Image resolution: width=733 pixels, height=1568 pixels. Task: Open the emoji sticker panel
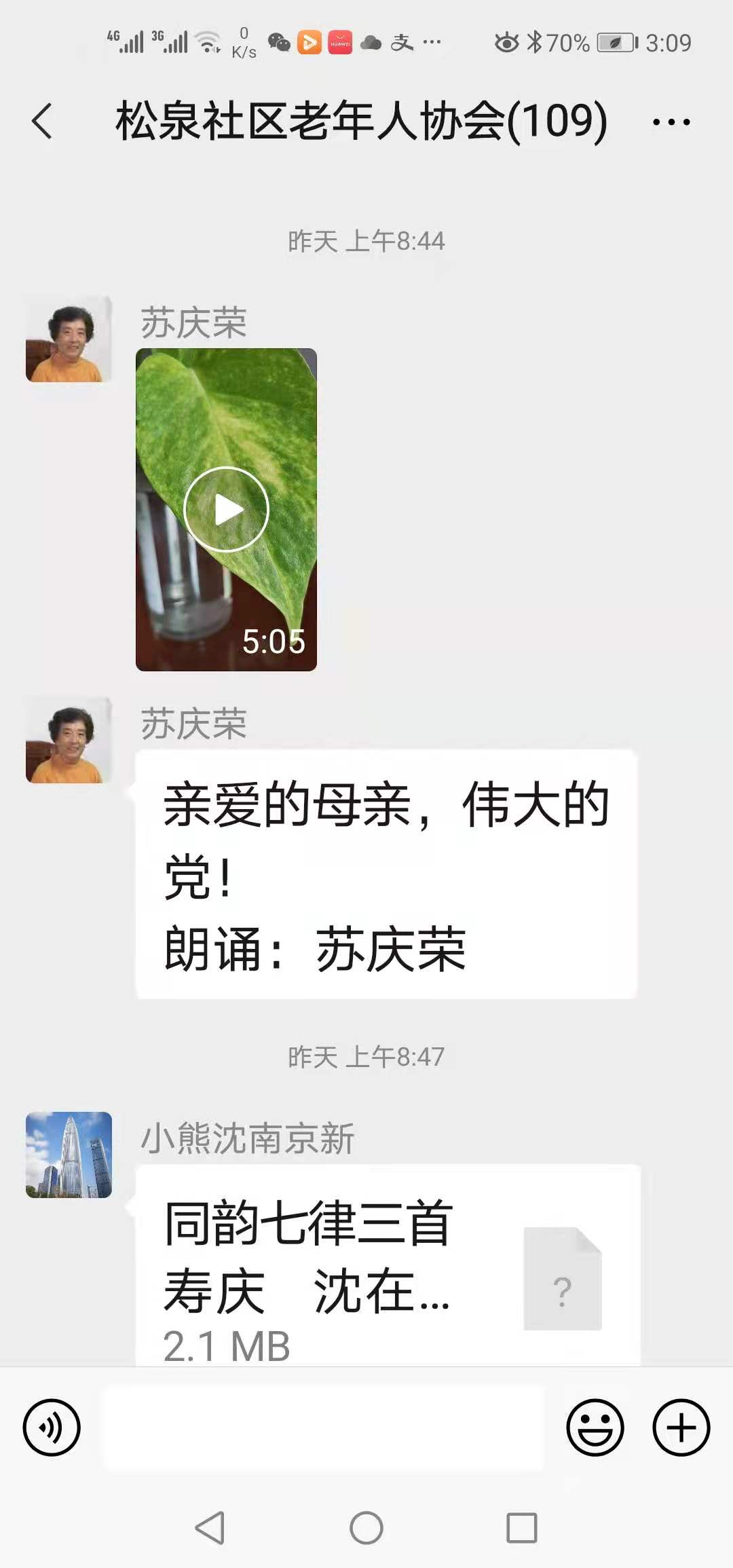coord(595,1427)
